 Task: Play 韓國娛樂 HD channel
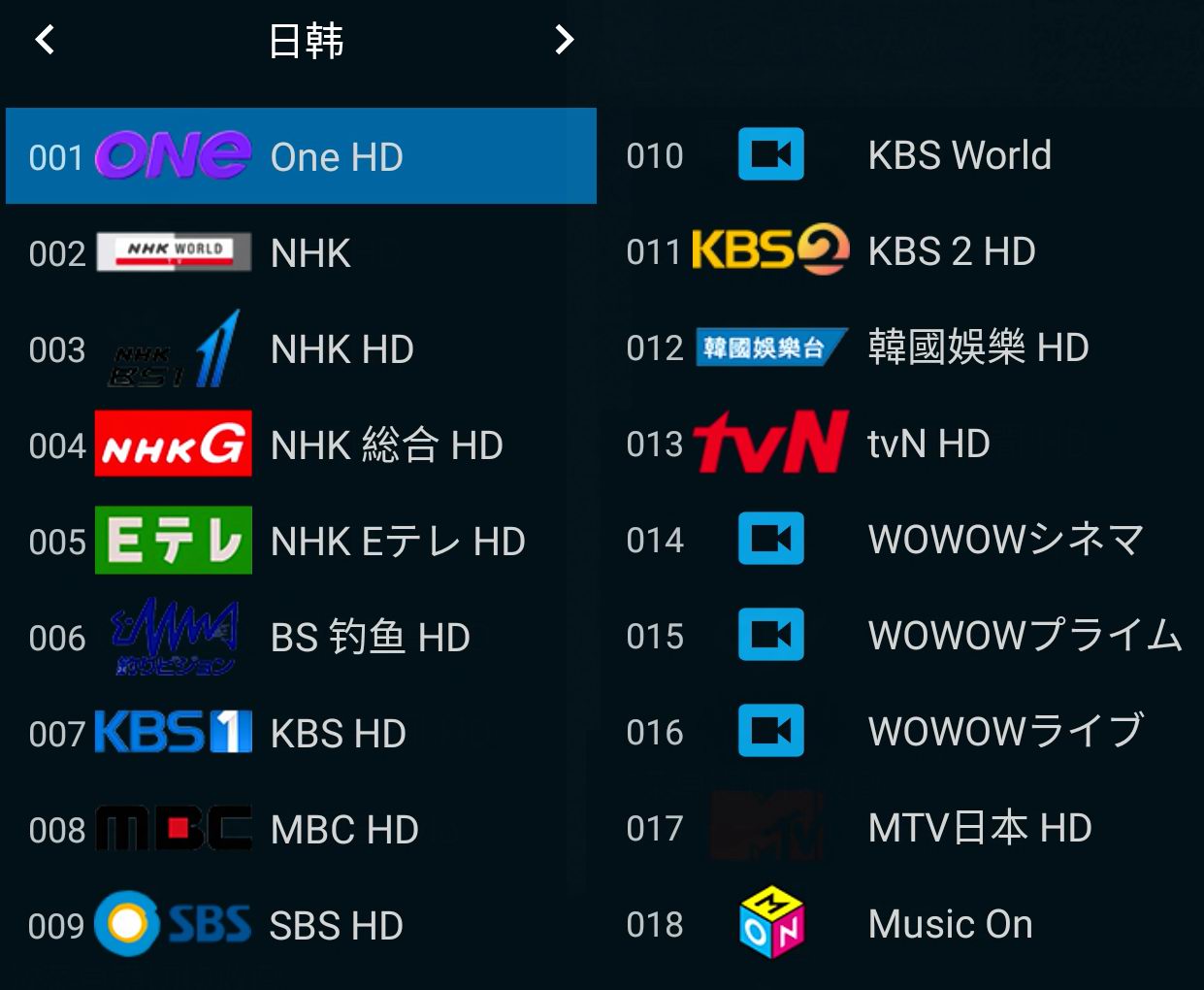coord(902,347)
